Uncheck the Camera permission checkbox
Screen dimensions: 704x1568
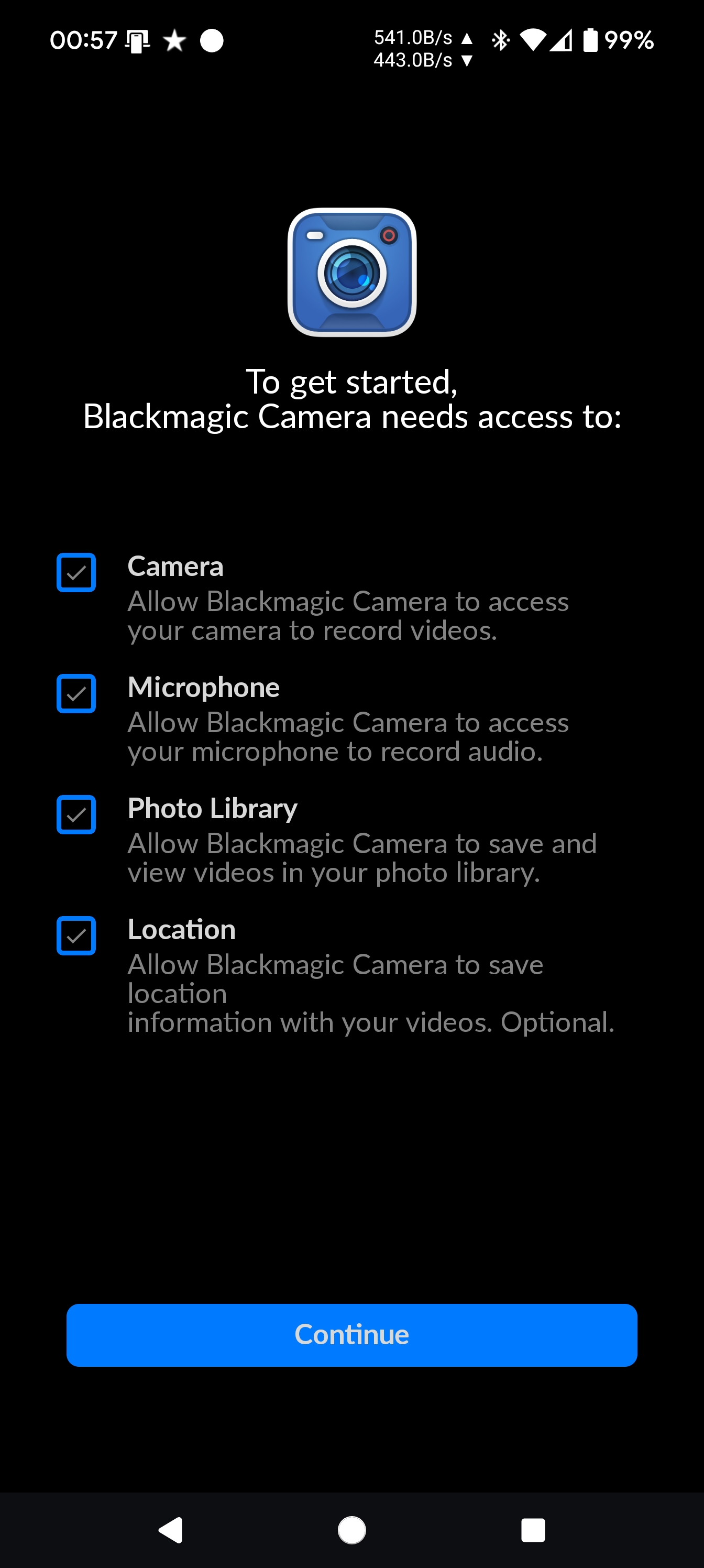(x=76, y=572)
